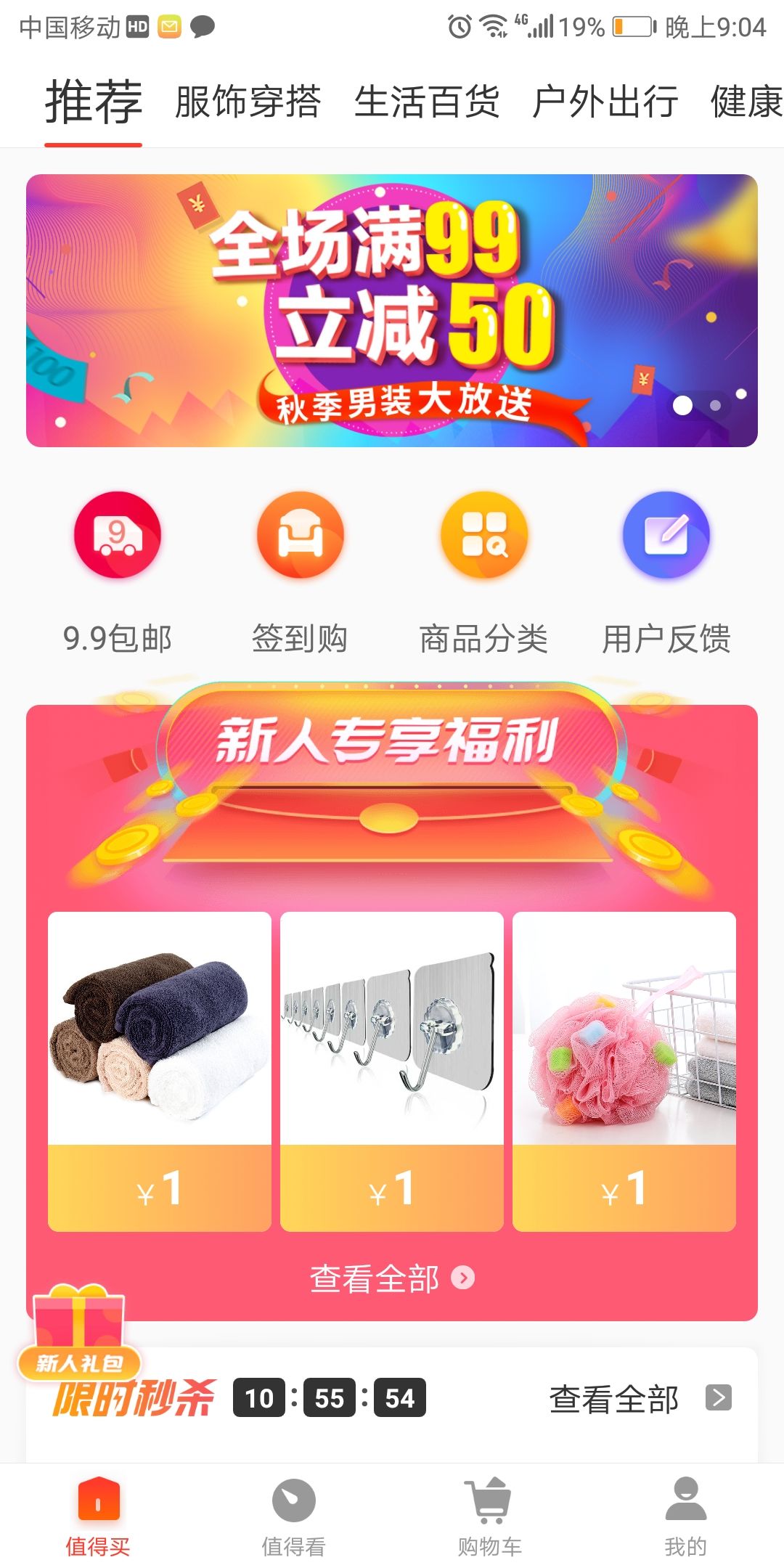Switch to the 生活百货 tab
Screen dimensions: 784x1568
pyautogui.click(x=427, y=102)
